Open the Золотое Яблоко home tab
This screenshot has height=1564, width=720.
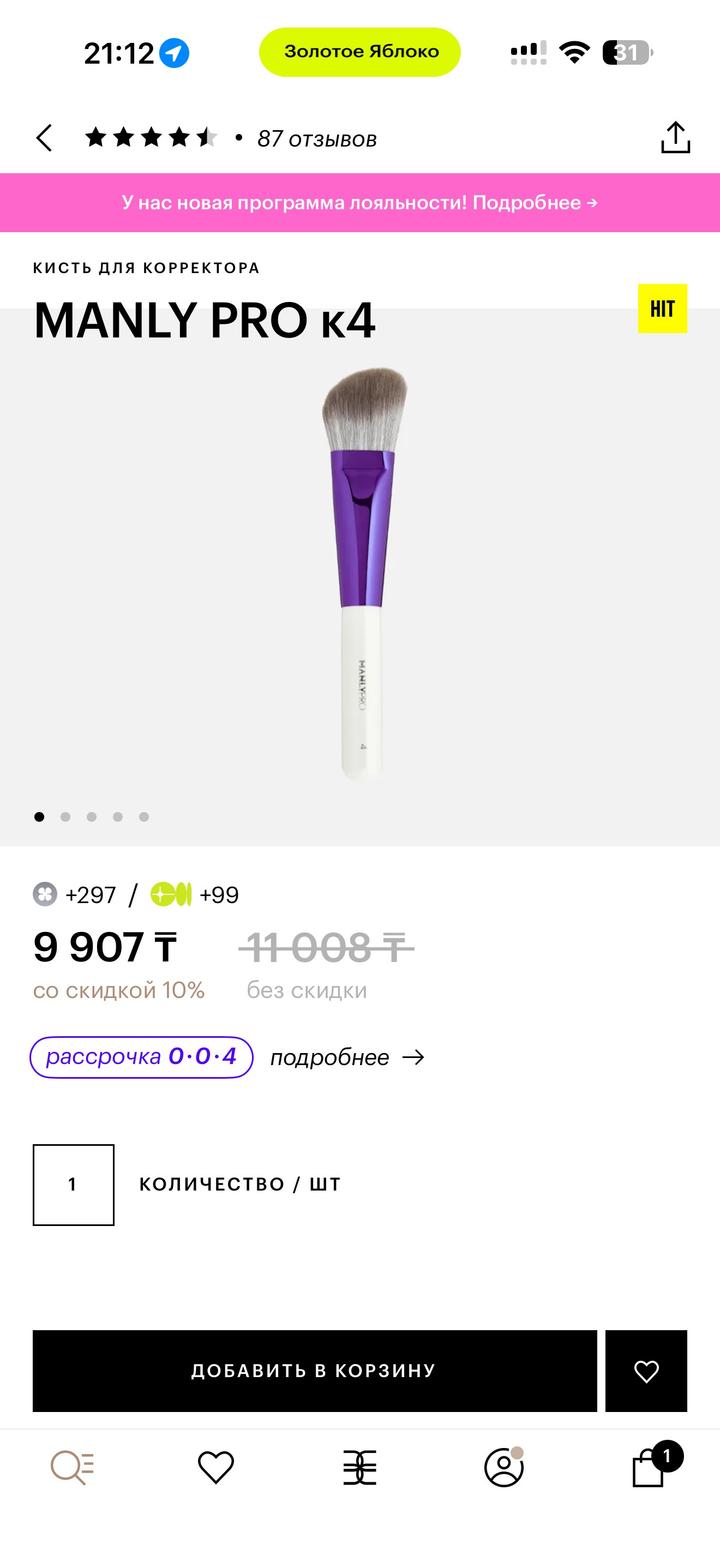(360, 1467)
